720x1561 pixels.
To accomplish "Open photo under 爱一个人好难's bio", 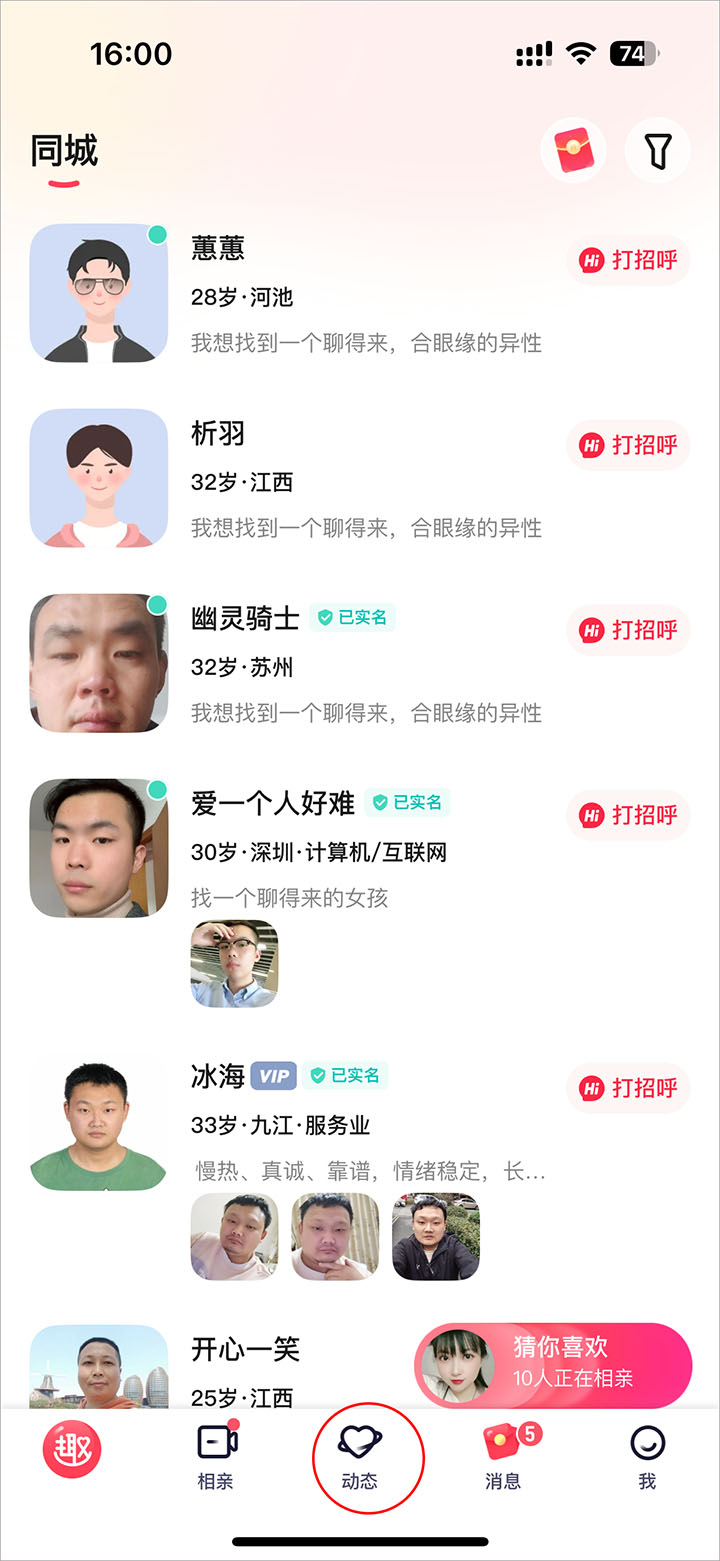I will coord(234,963).
